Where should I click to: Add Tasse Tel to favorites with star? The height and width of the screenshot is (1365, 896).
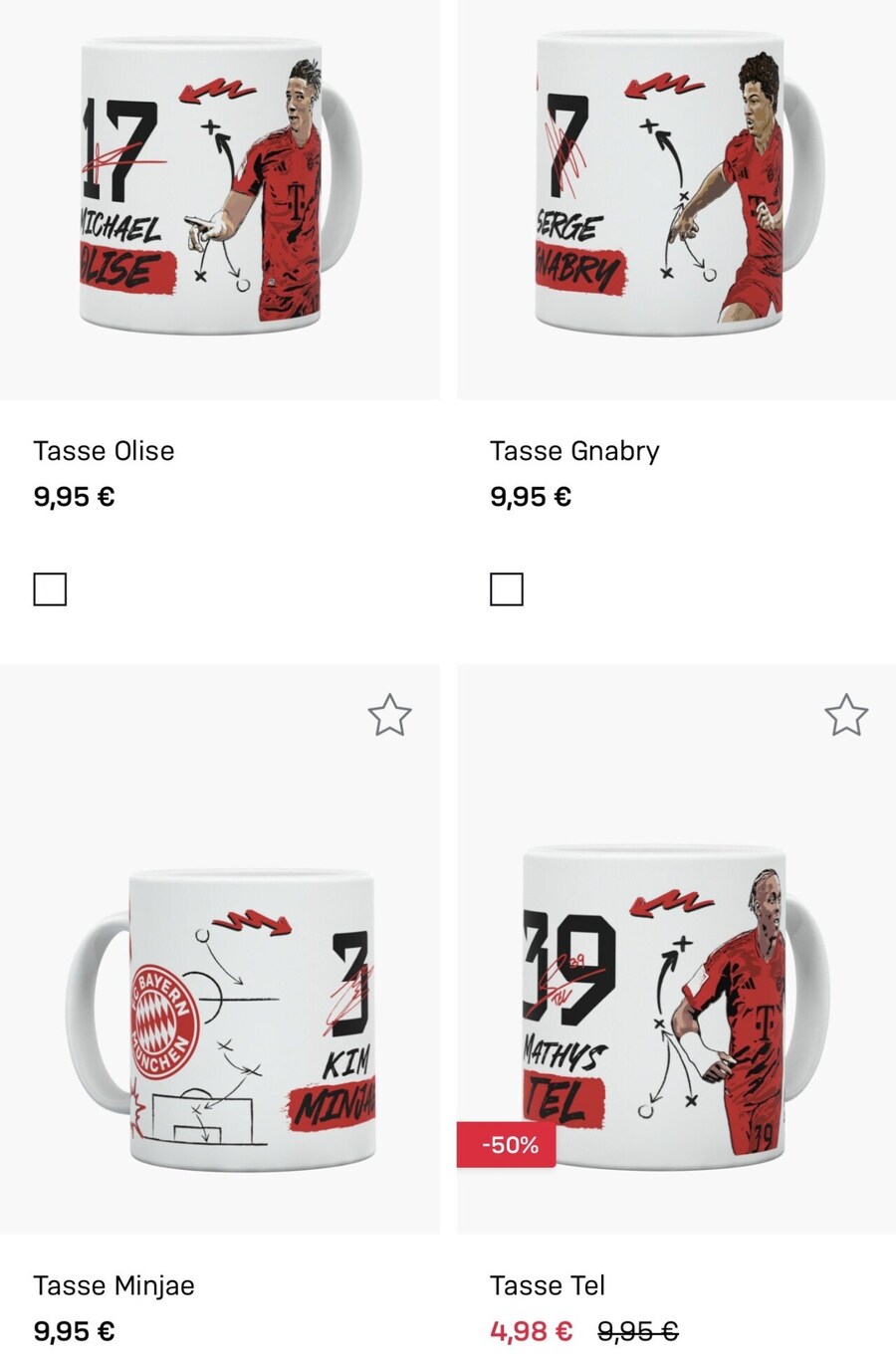pyautogui.click(x=846, y=715)
